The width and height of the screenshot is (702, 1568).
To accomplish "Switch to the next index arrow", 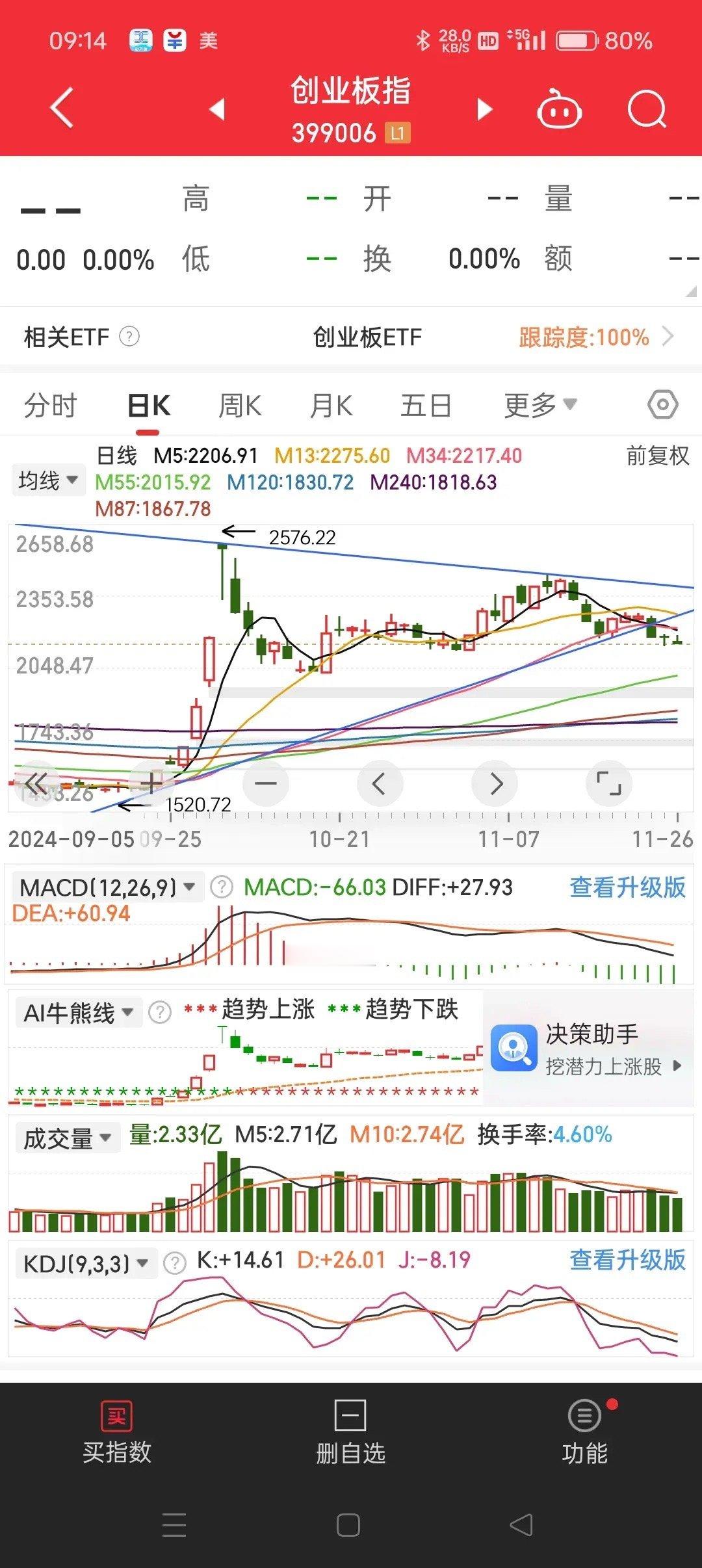I will [x=484, y=109].
